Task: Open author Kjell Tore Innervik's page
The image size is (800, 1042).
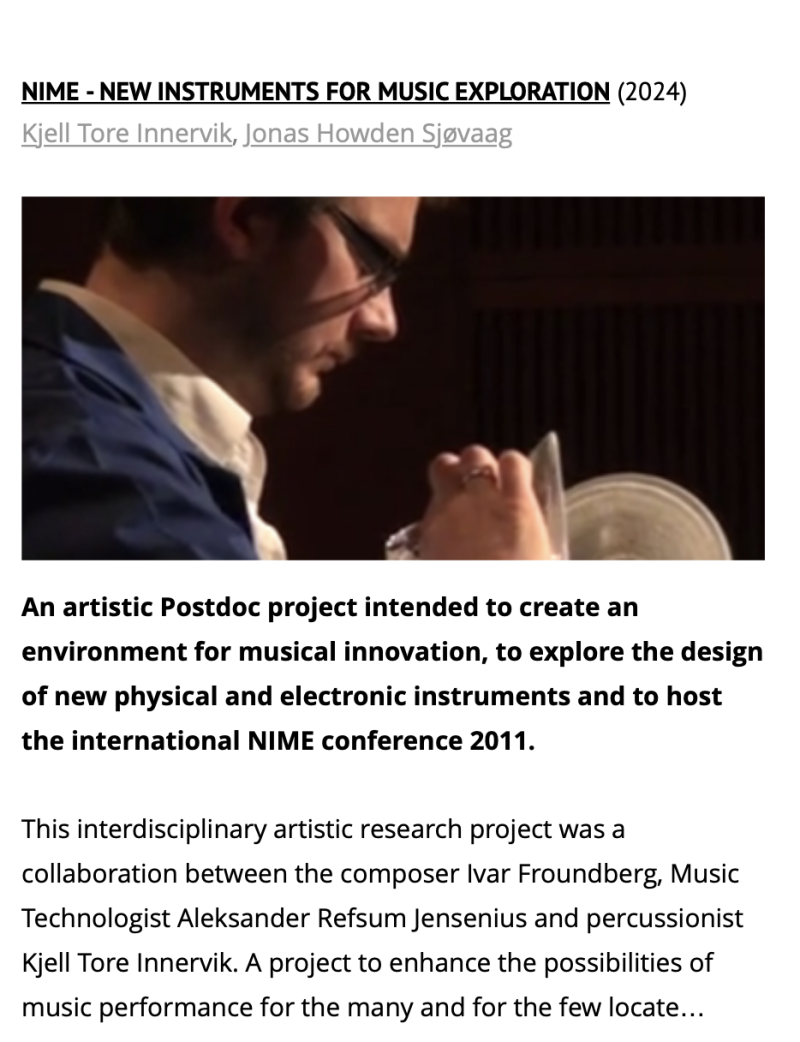Action: (126, 134)
